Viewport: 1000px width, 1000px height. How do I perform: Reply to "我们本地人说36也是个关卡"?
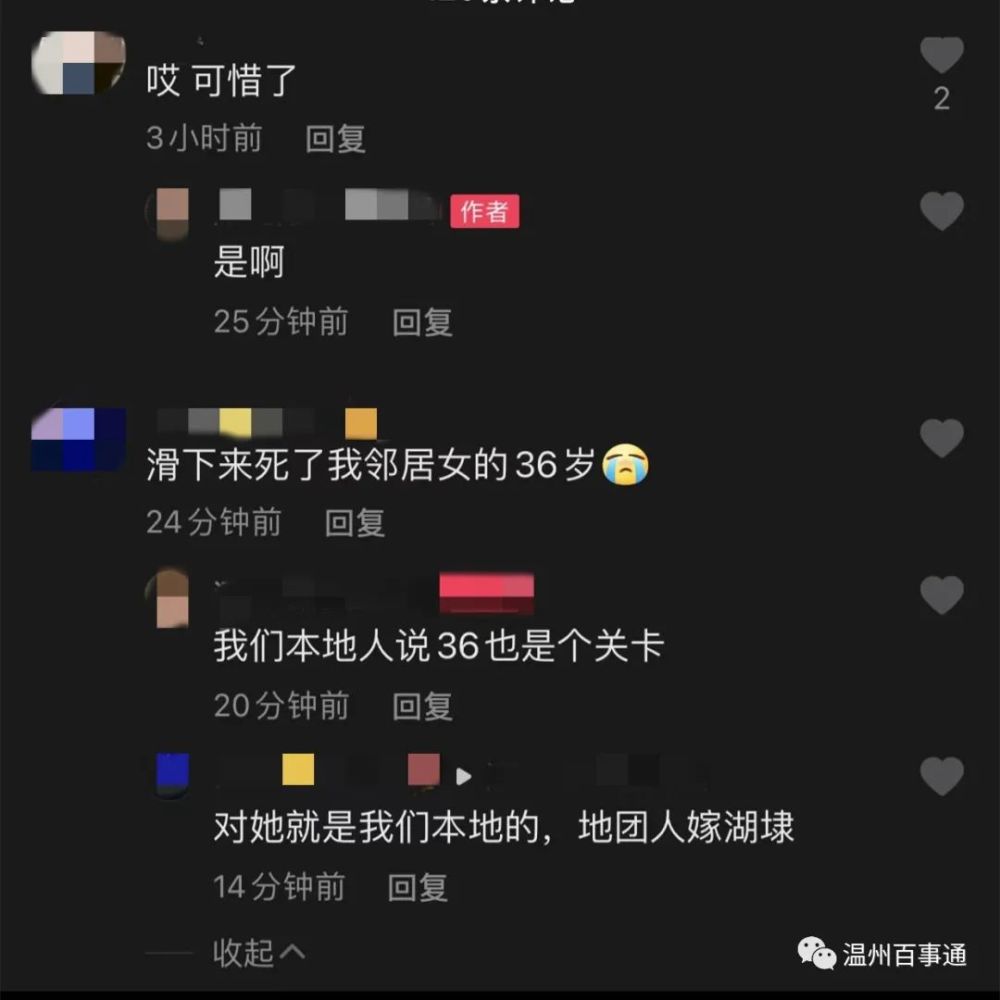422,706
